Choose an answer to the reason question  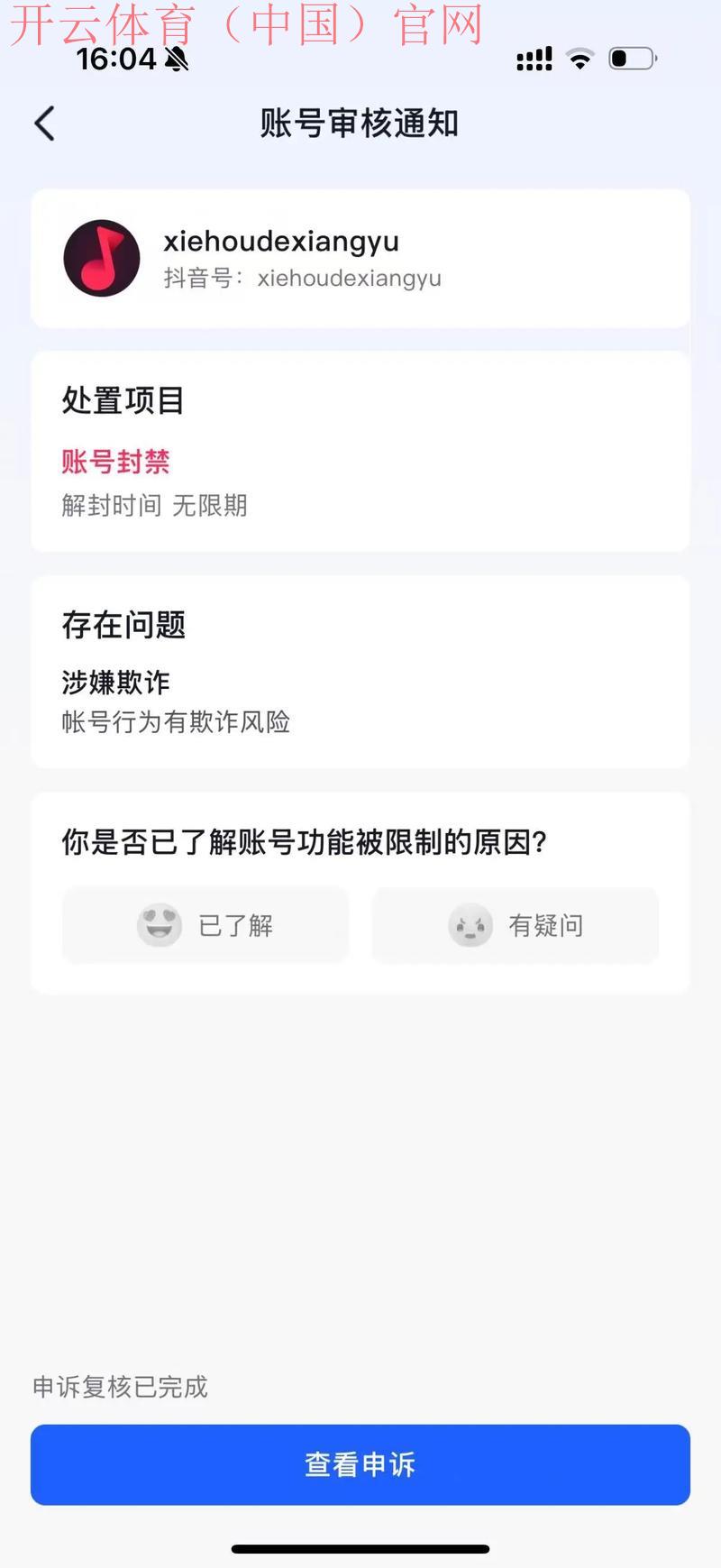coord(205,925)
